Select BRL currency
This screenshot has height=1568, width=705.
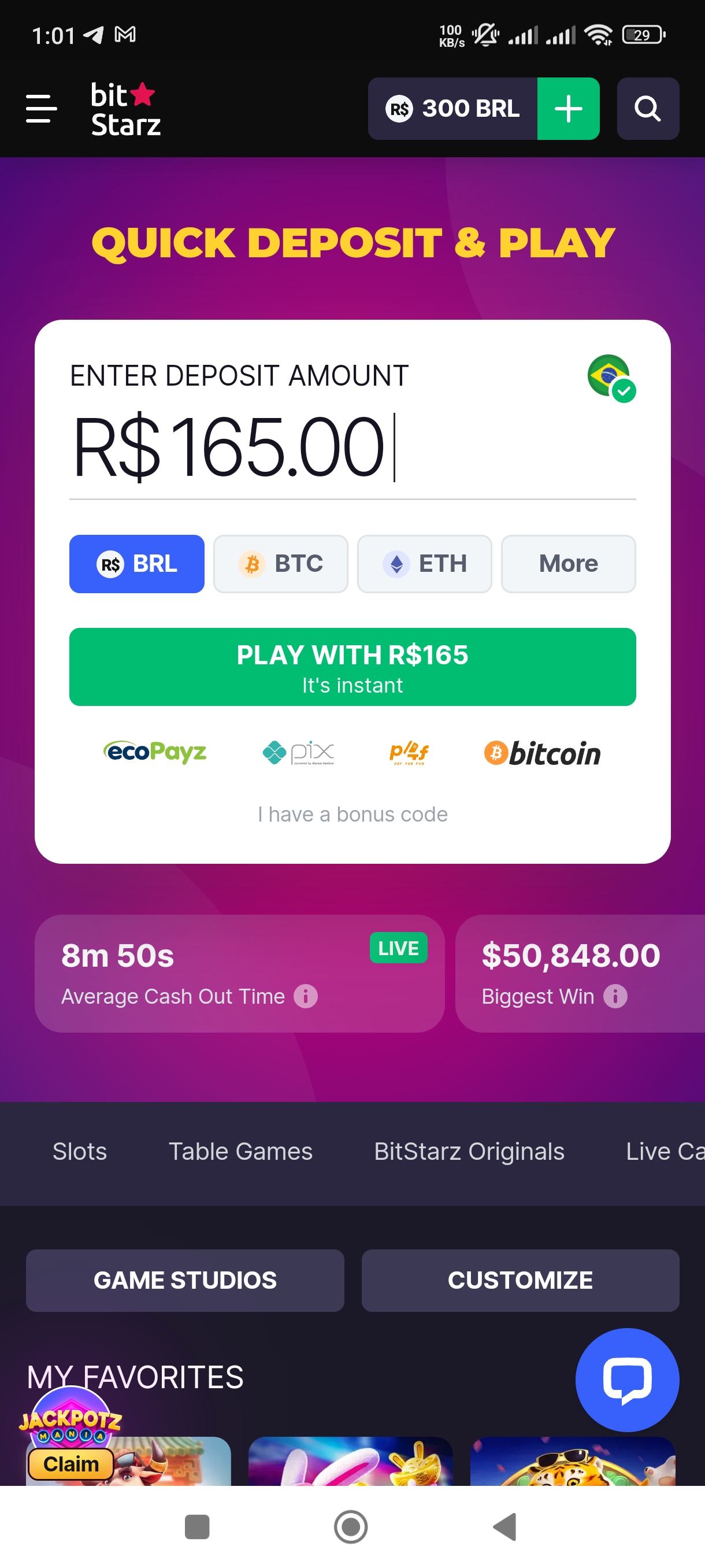click(137, 564)
